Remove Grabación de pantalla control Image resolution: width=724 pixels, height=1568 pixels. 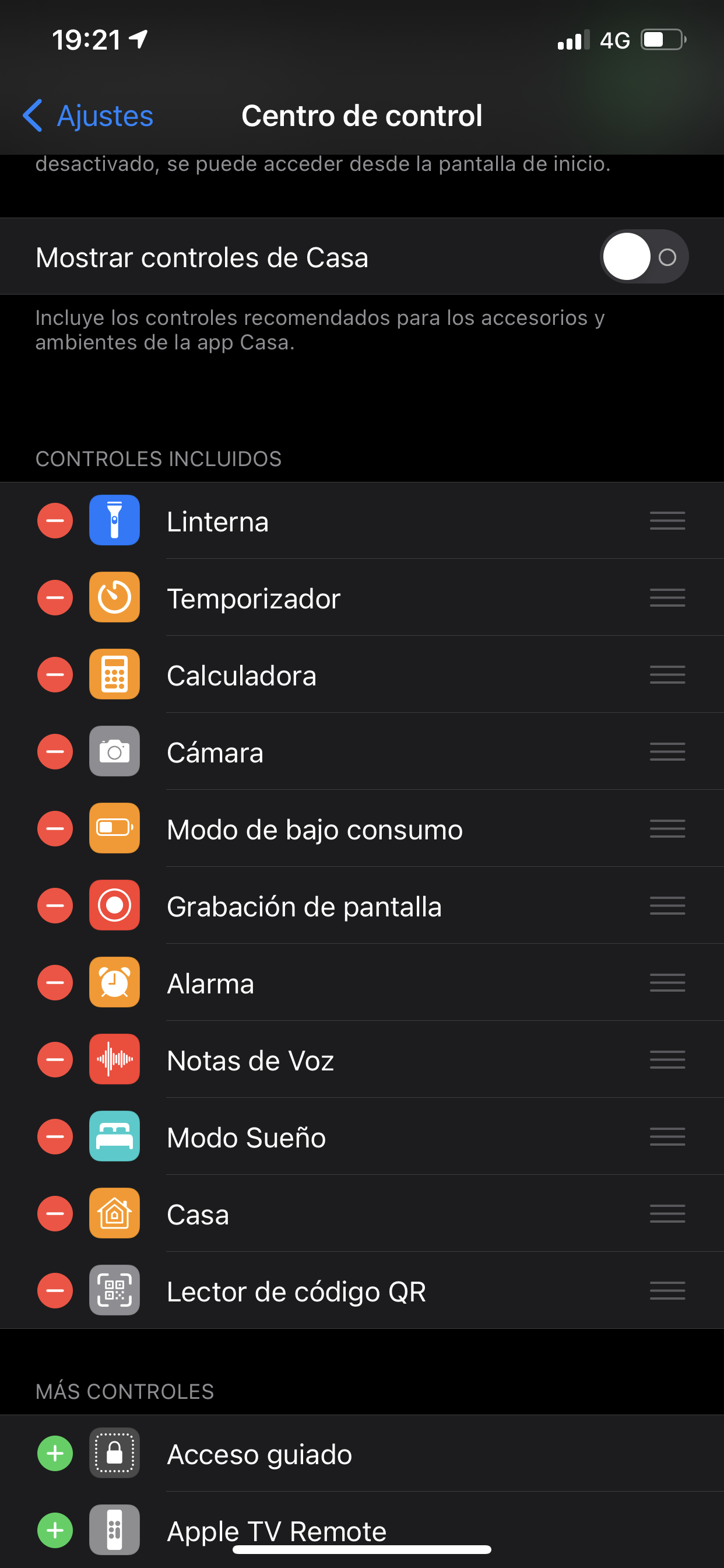(55, 906)
